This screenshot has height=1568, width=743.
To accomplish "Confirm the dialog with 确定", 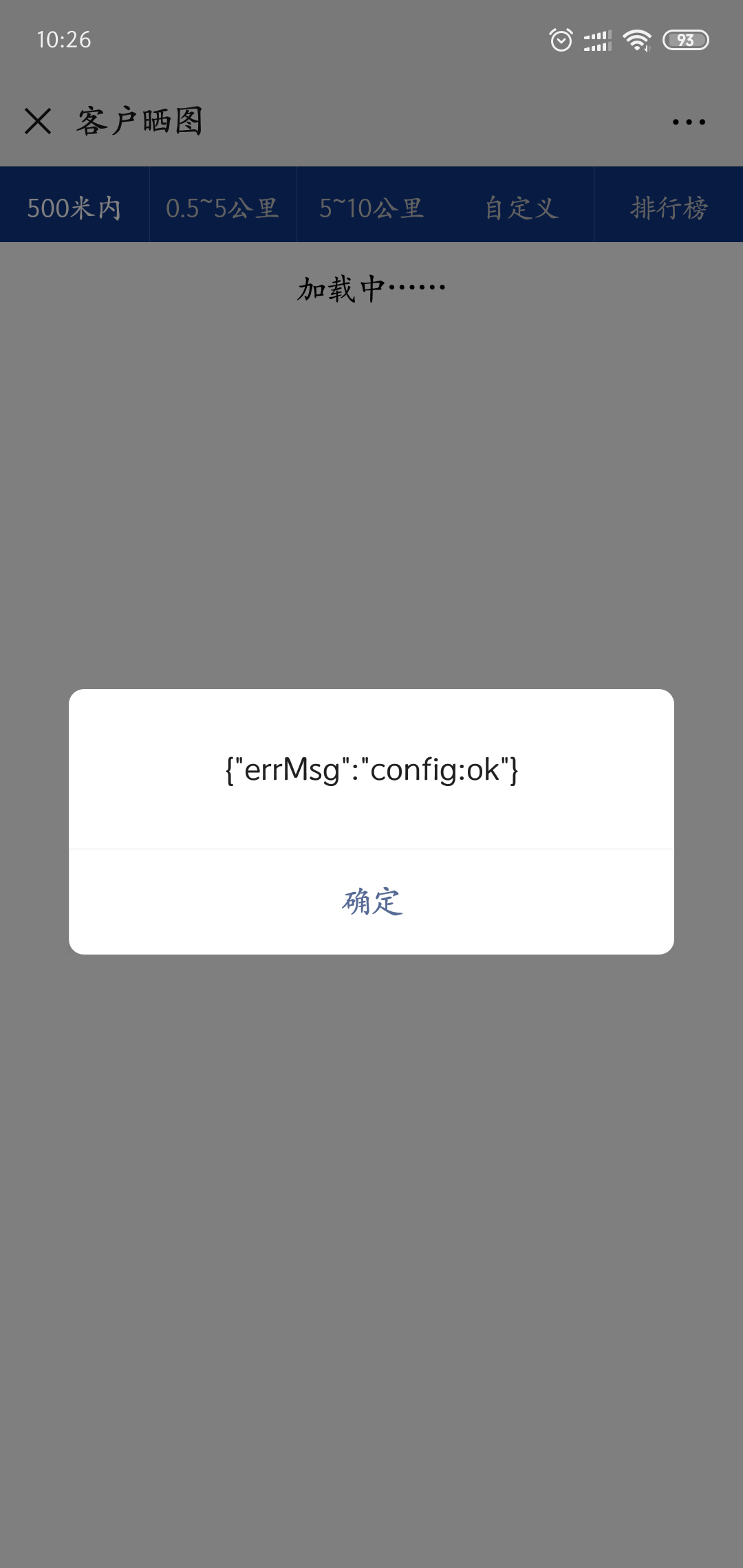I will [x=371, y=902].
